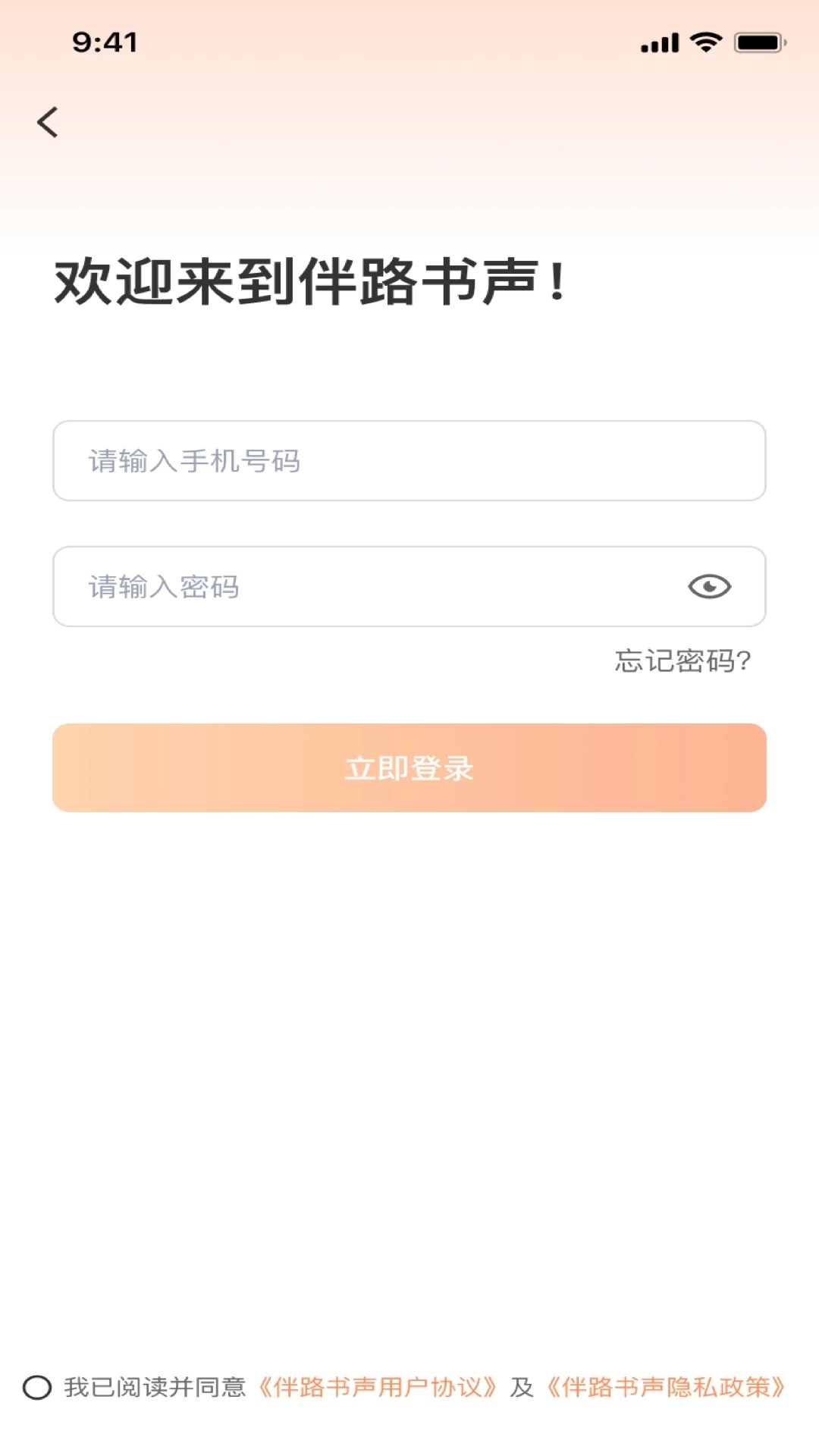Viewport: 819px width, 1456px height.
Task: Click 忘记密码 to recover password
Action: coord(682,662)
